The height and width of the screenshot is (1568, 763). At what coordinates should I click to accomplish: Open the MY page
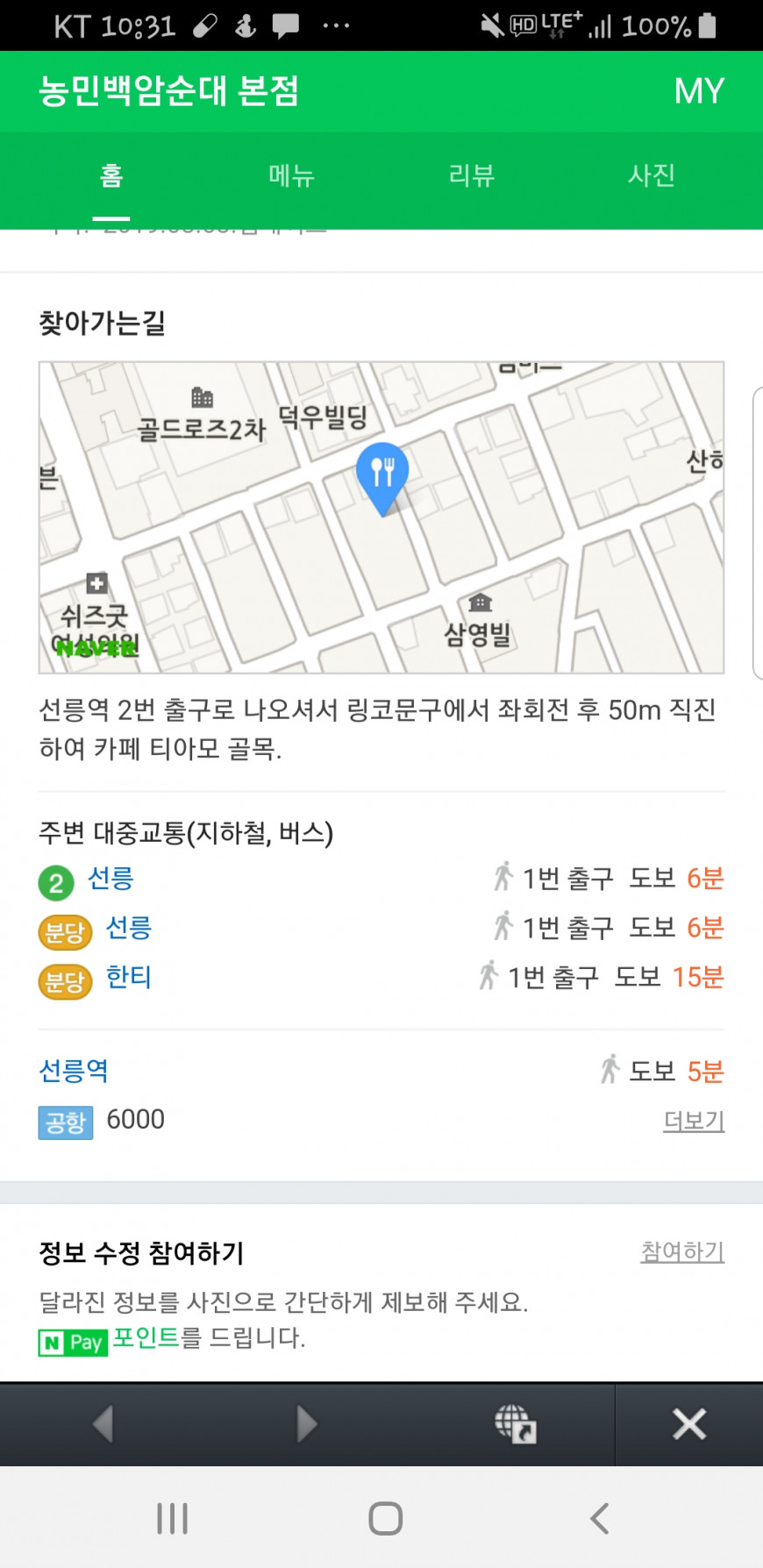(699, 91)
